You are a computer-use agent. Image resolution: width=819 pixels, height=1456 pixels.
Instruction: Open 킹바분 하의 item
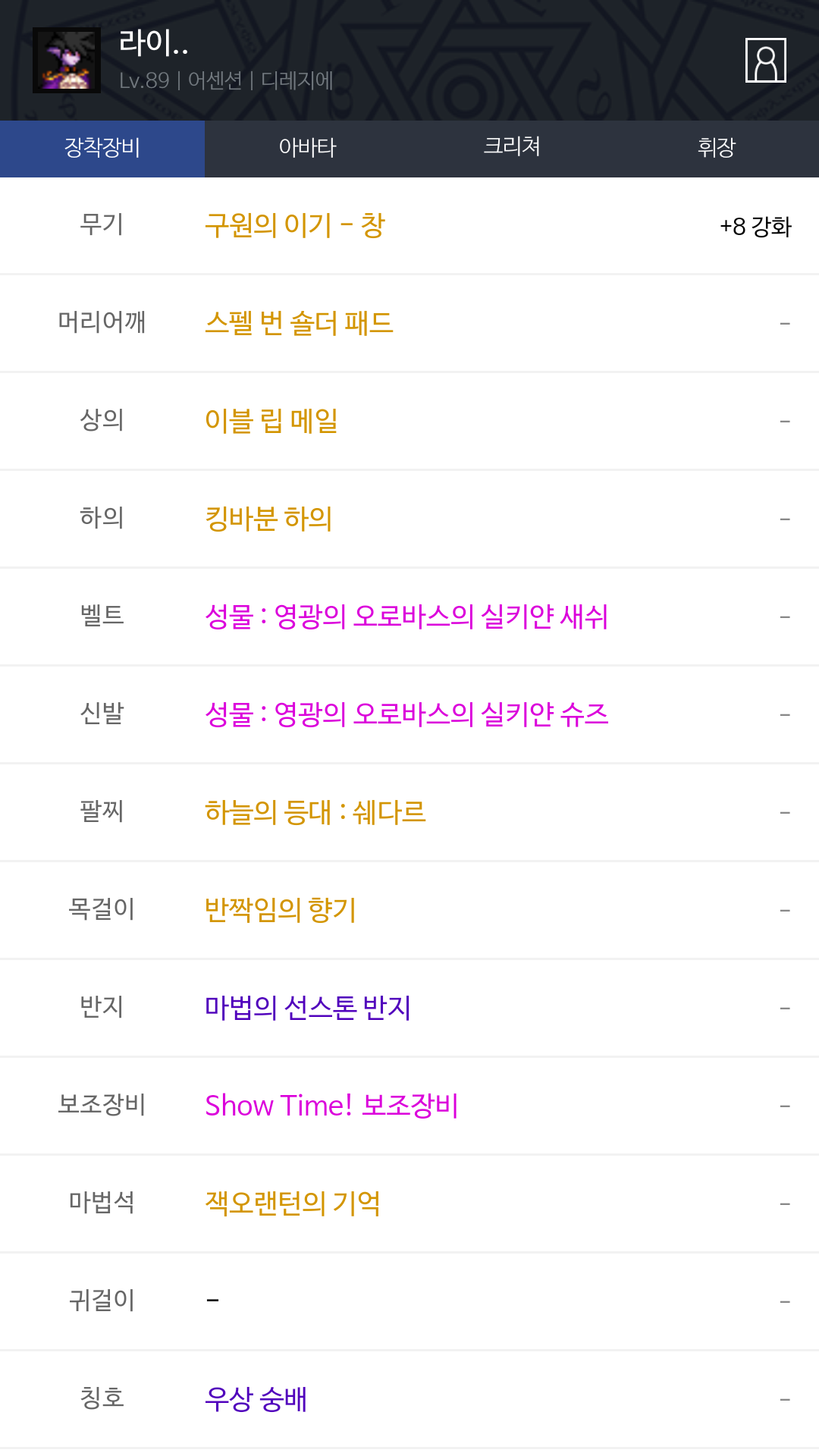[x=268, y=519]
